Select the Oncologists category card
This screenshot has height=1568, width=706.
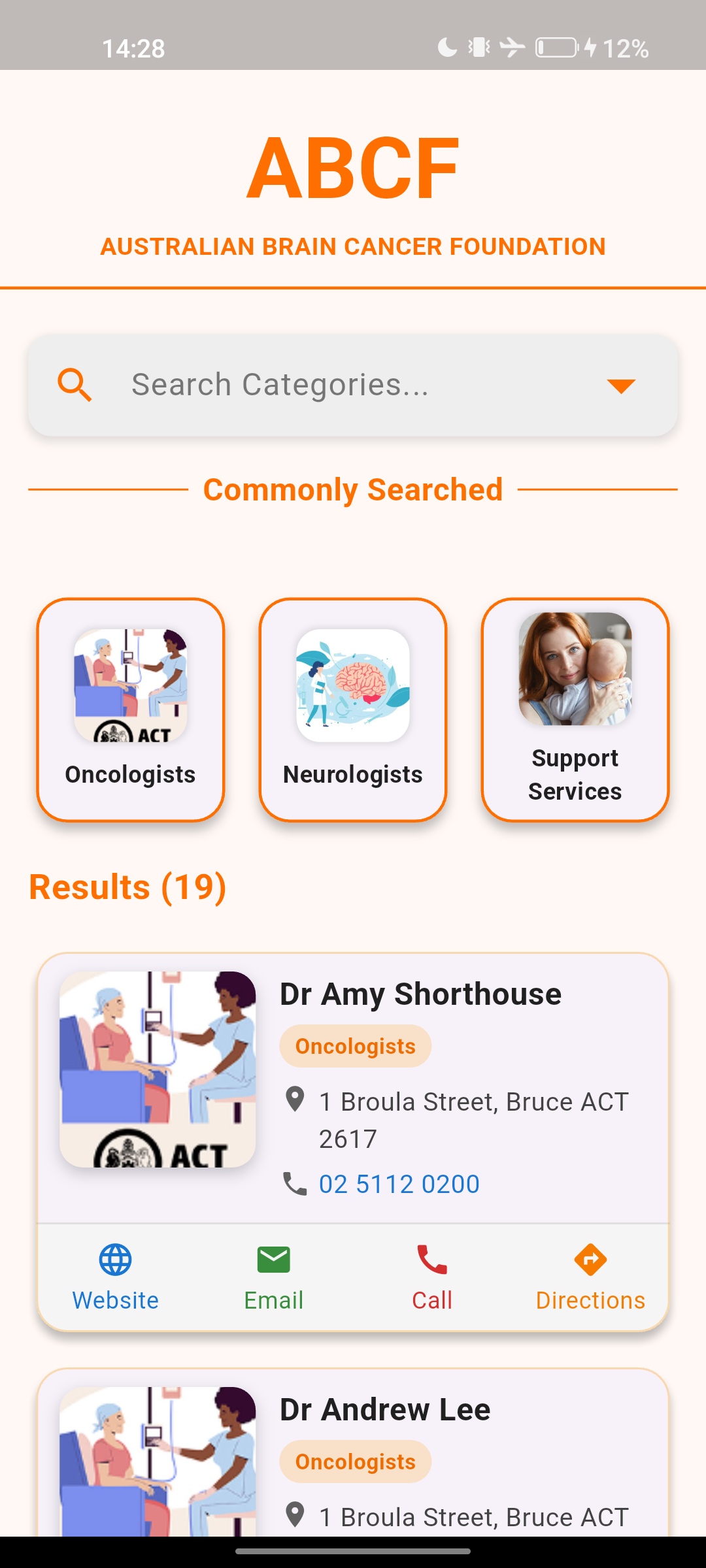131,710
